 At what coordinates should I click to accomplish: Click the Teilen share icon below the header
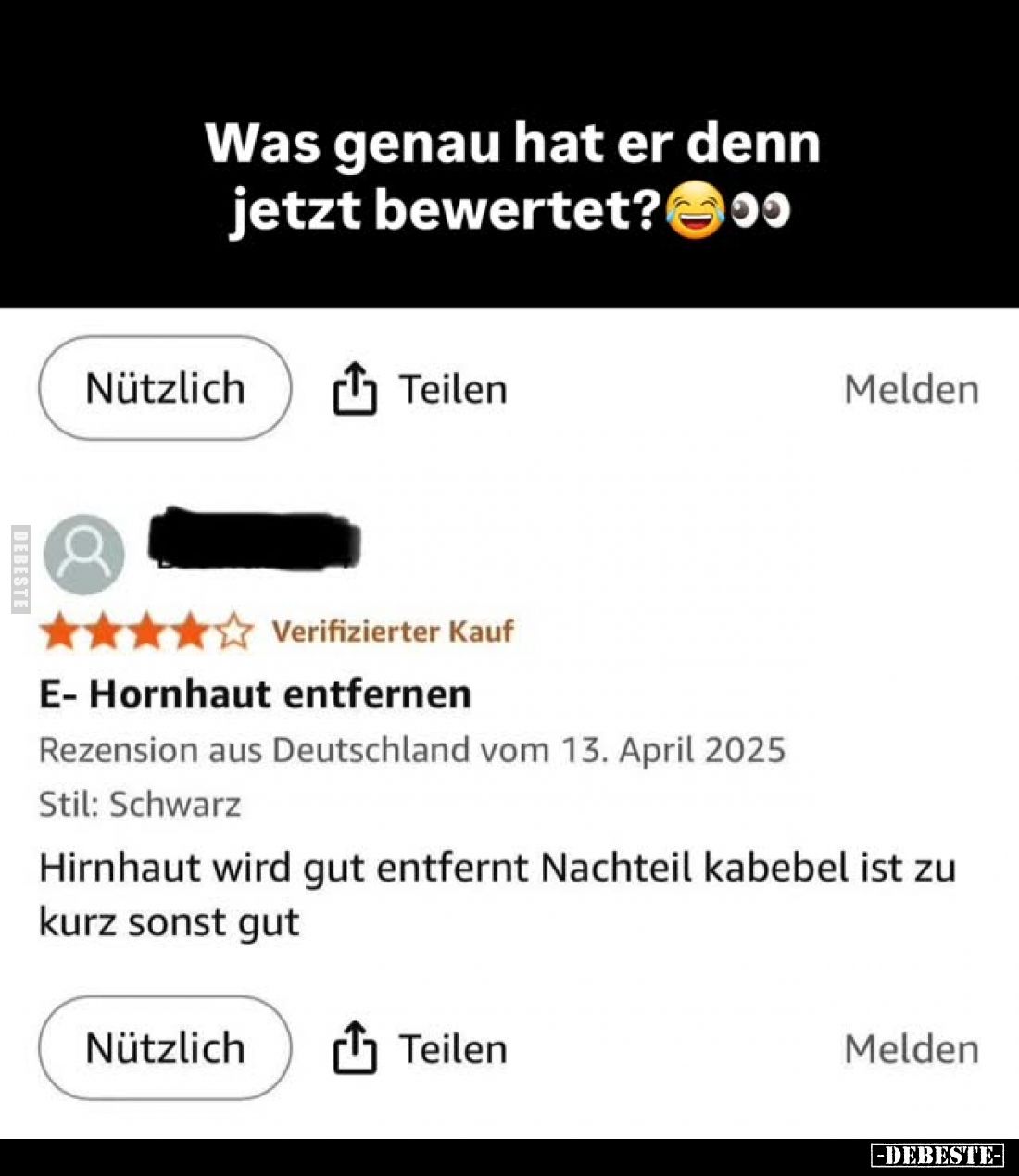click(357, 388)
